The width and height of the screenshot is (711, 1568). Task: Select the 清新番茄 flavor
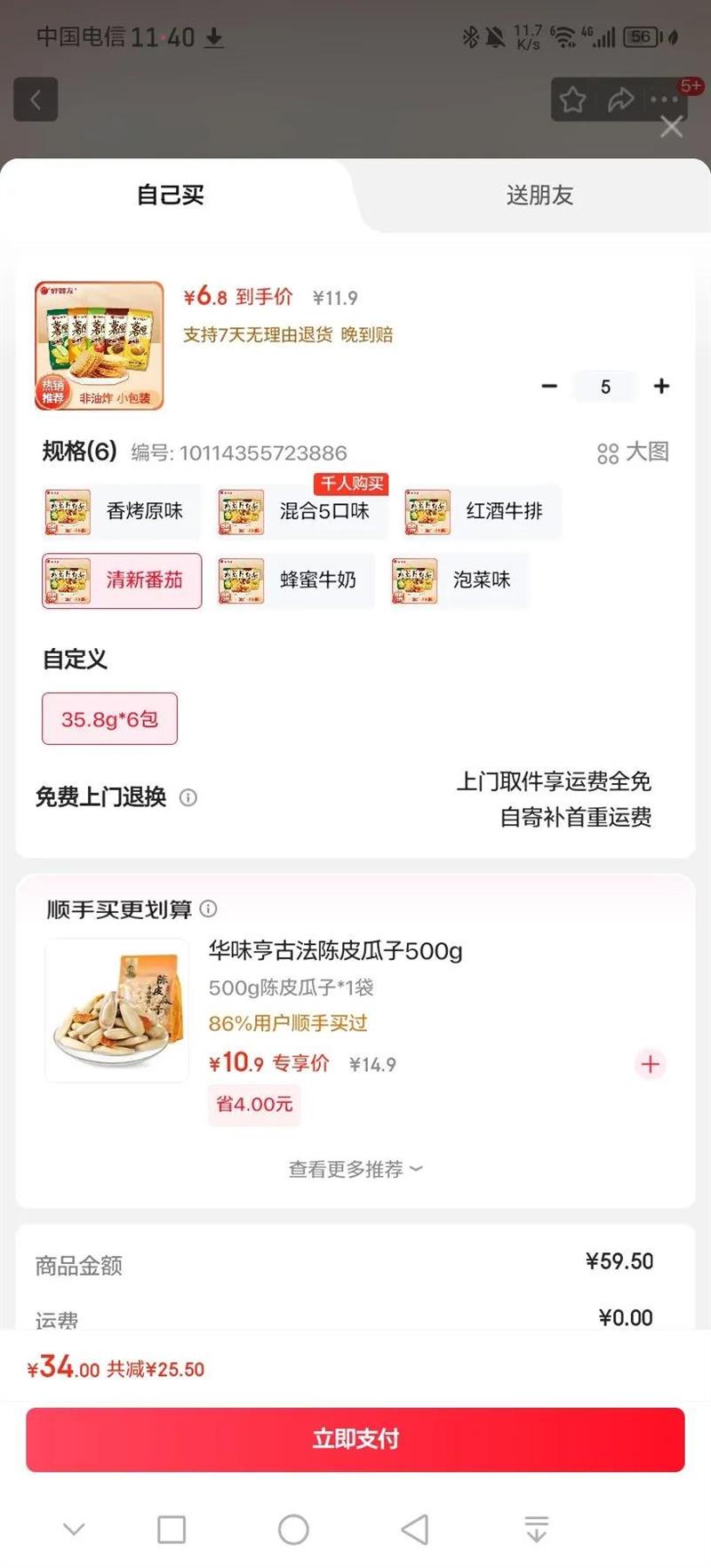[x=122, y=580]
